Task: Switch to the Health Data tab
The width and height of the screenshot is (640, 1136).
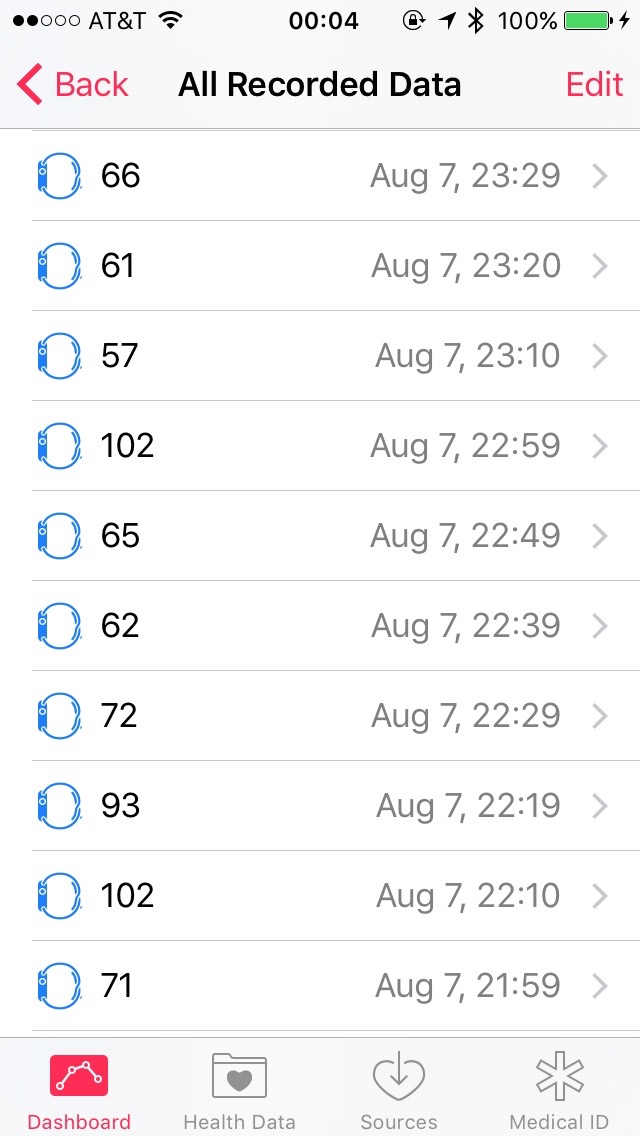Action: click(239, 1091)
